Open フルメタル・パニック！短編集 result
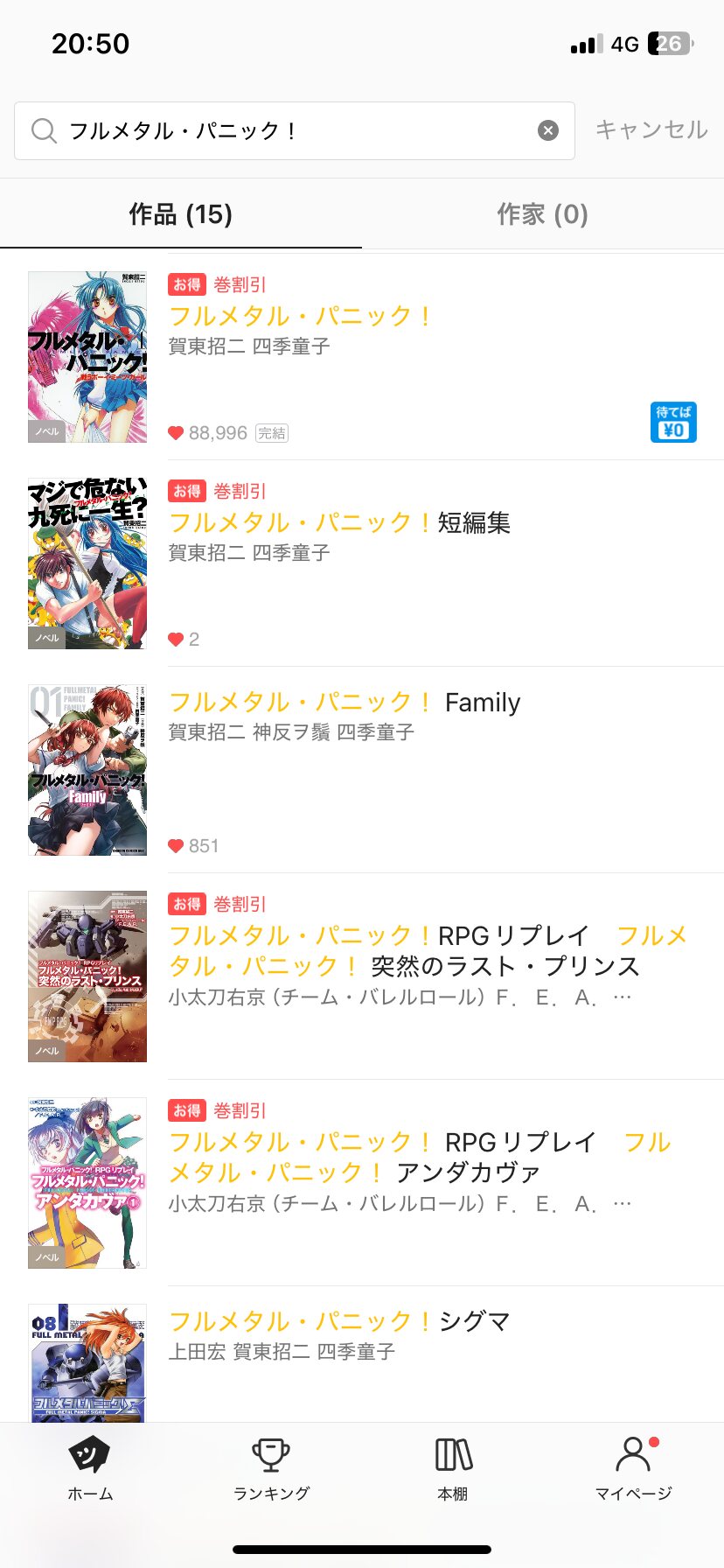 point(339,523)
